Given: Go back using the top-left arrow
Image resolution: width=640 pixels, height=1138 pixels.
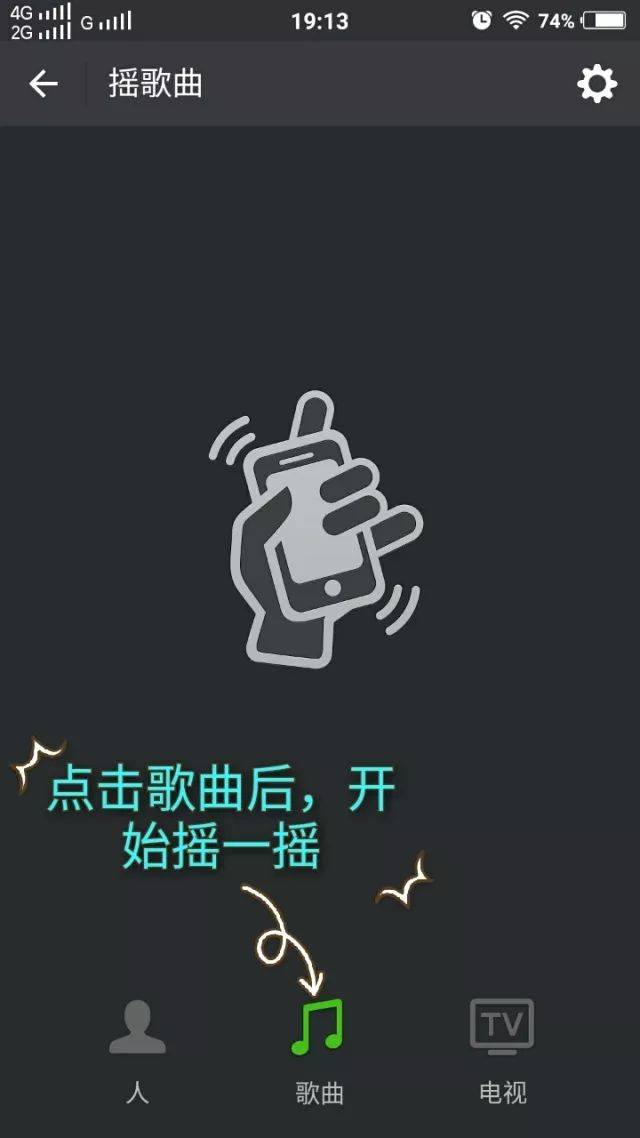Looking at the screenshot, I should pyautogui.click(x=43, y=84).
